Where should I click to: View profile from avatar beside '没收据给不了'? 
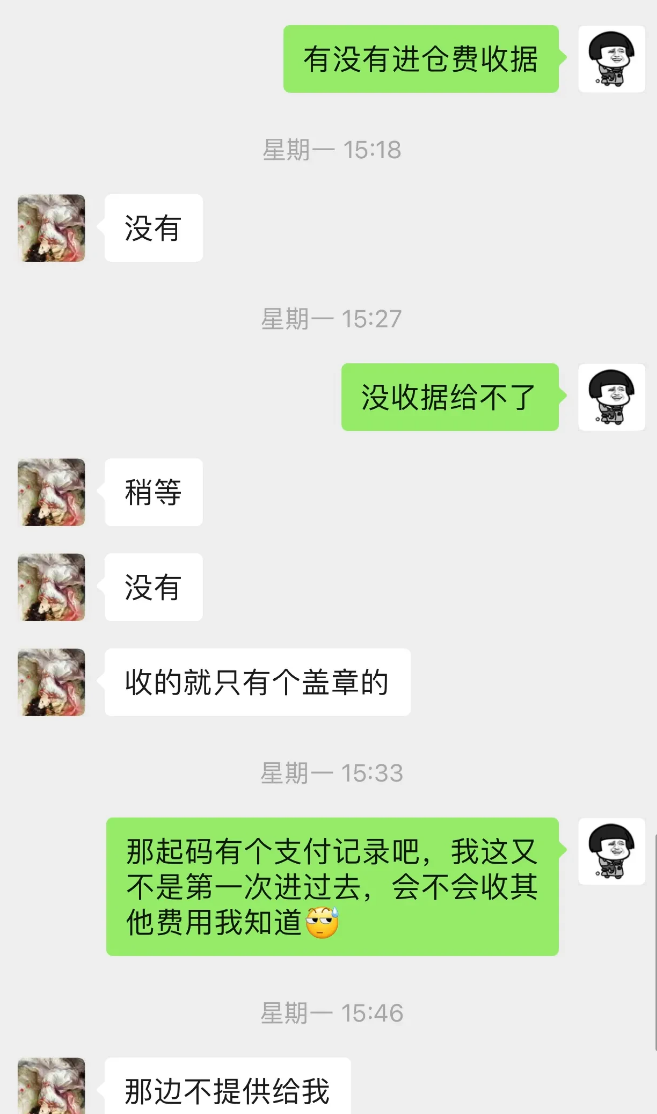(612, 397)
